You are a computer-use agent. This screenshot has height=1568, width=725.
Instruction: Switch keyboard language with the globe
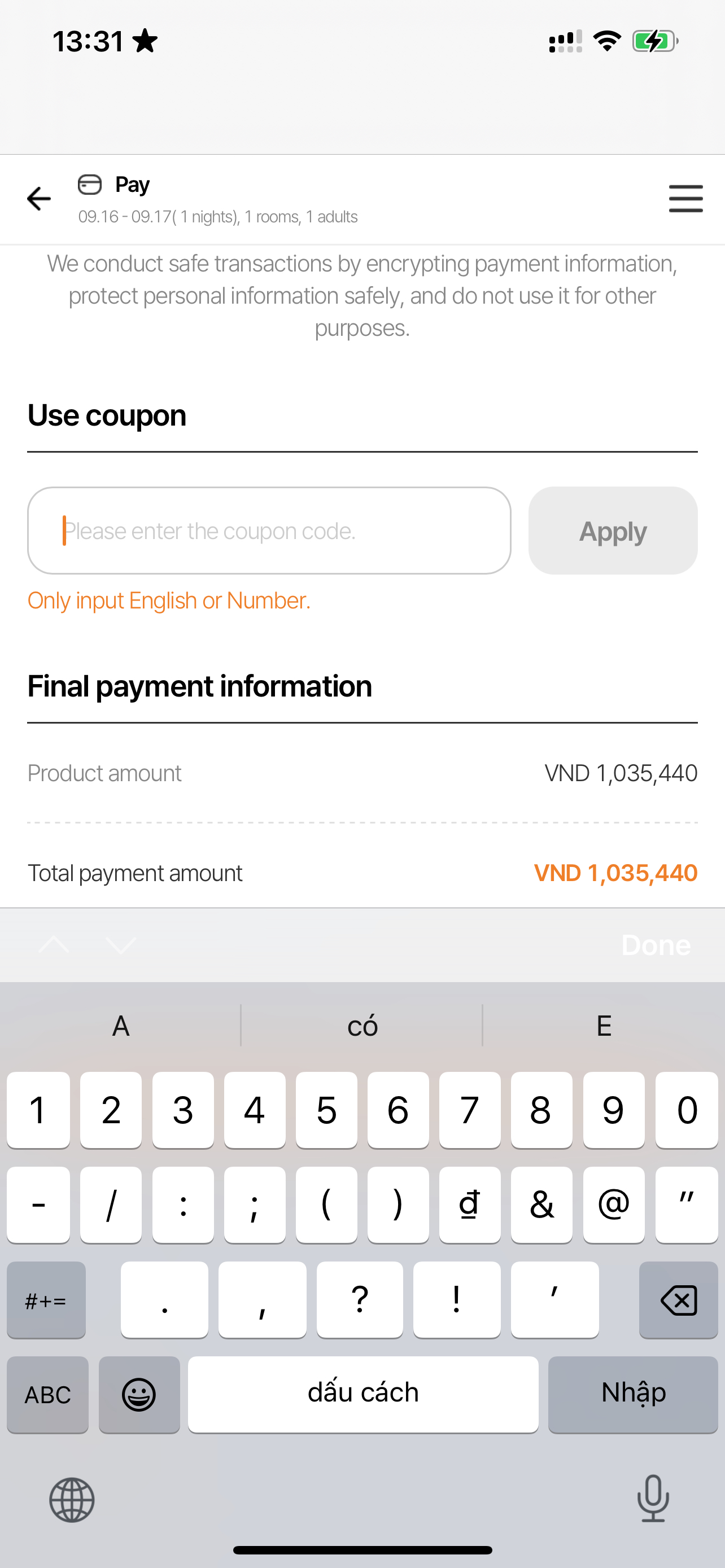(x=72, y=1500)
